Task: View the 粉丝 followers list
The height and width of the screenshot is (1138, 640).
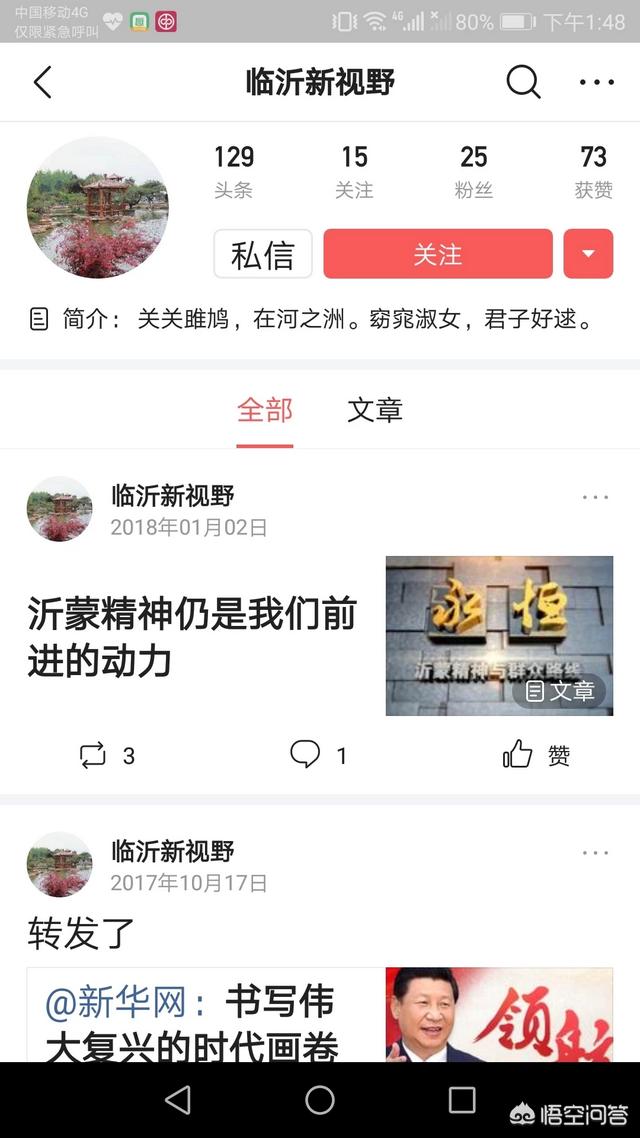Action: coord(474,171)
